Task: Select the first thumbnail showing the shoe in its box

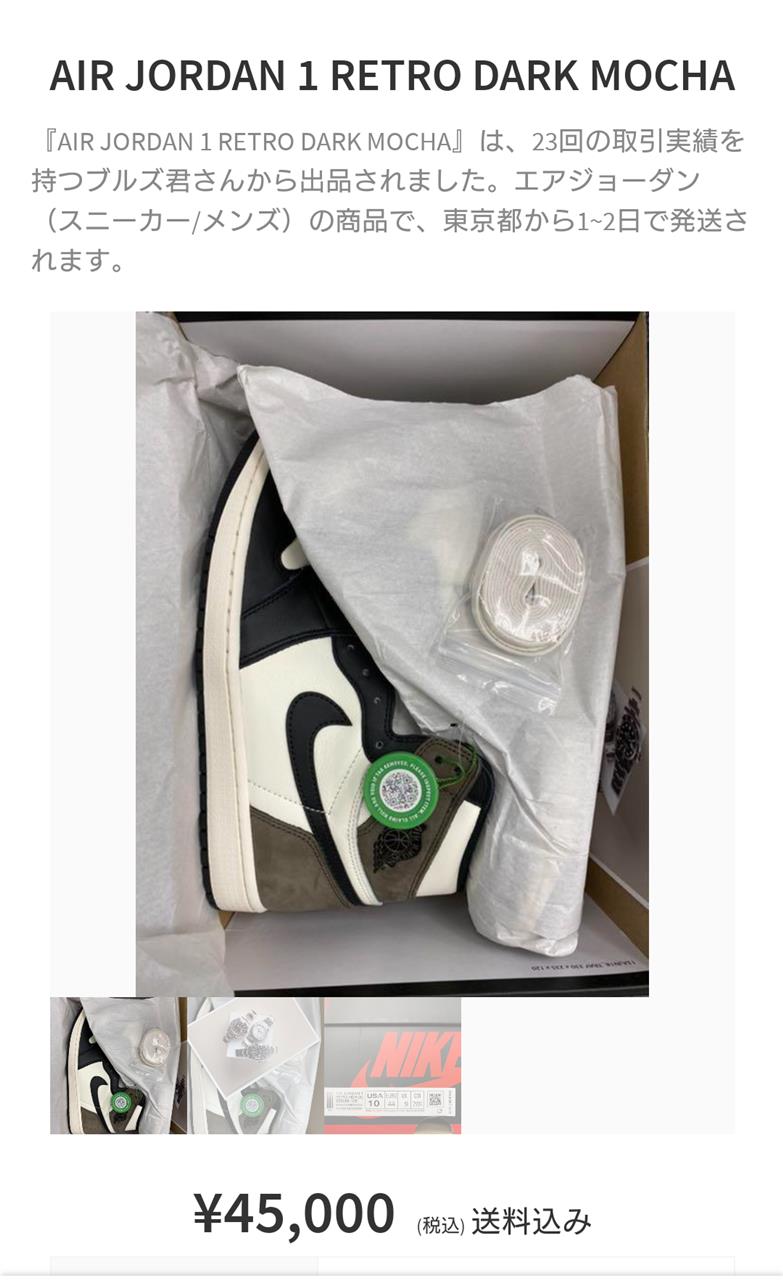Action: pyautogui.click(x=118, y=1065)
